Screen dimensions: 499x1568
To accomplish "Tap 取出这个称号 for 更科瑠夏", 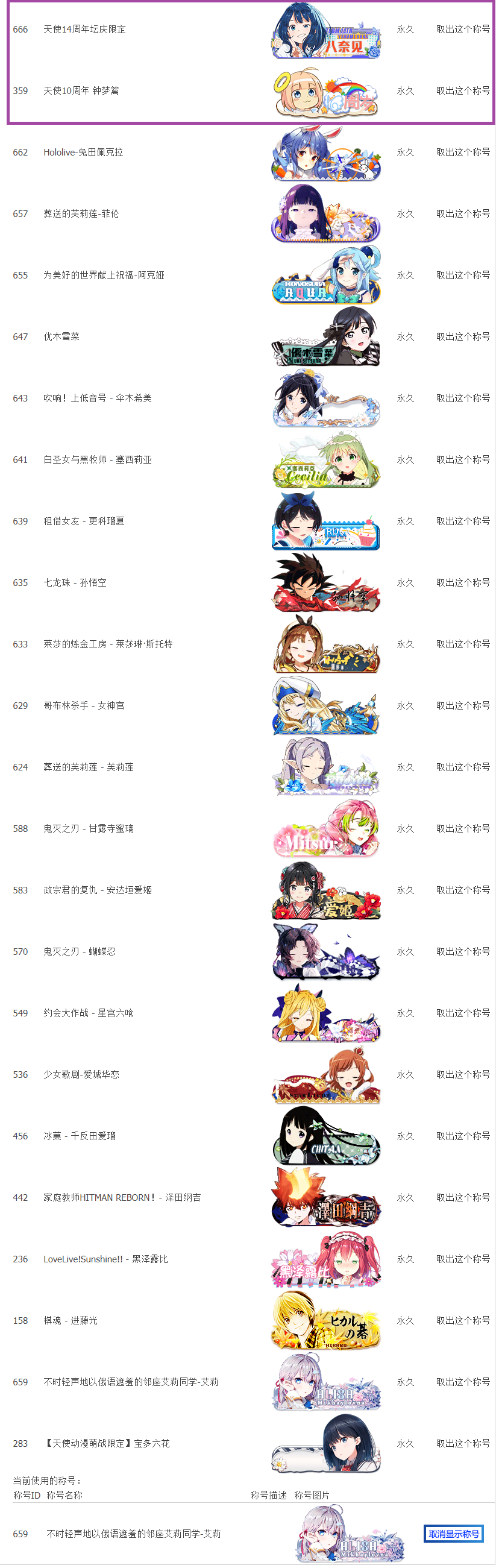I will pos(462,521).
